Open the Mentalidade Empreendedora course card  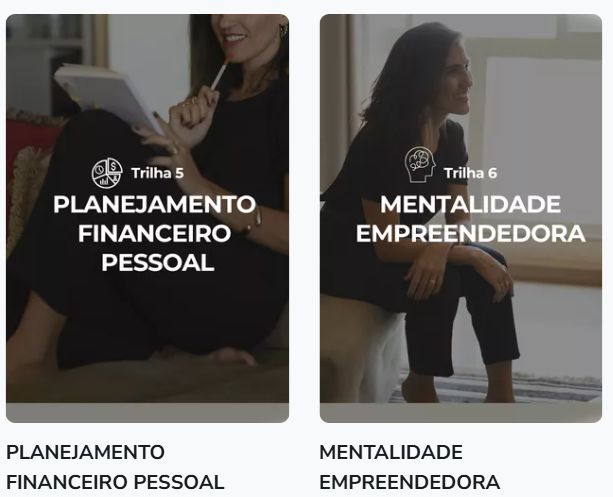coord(461,218)
